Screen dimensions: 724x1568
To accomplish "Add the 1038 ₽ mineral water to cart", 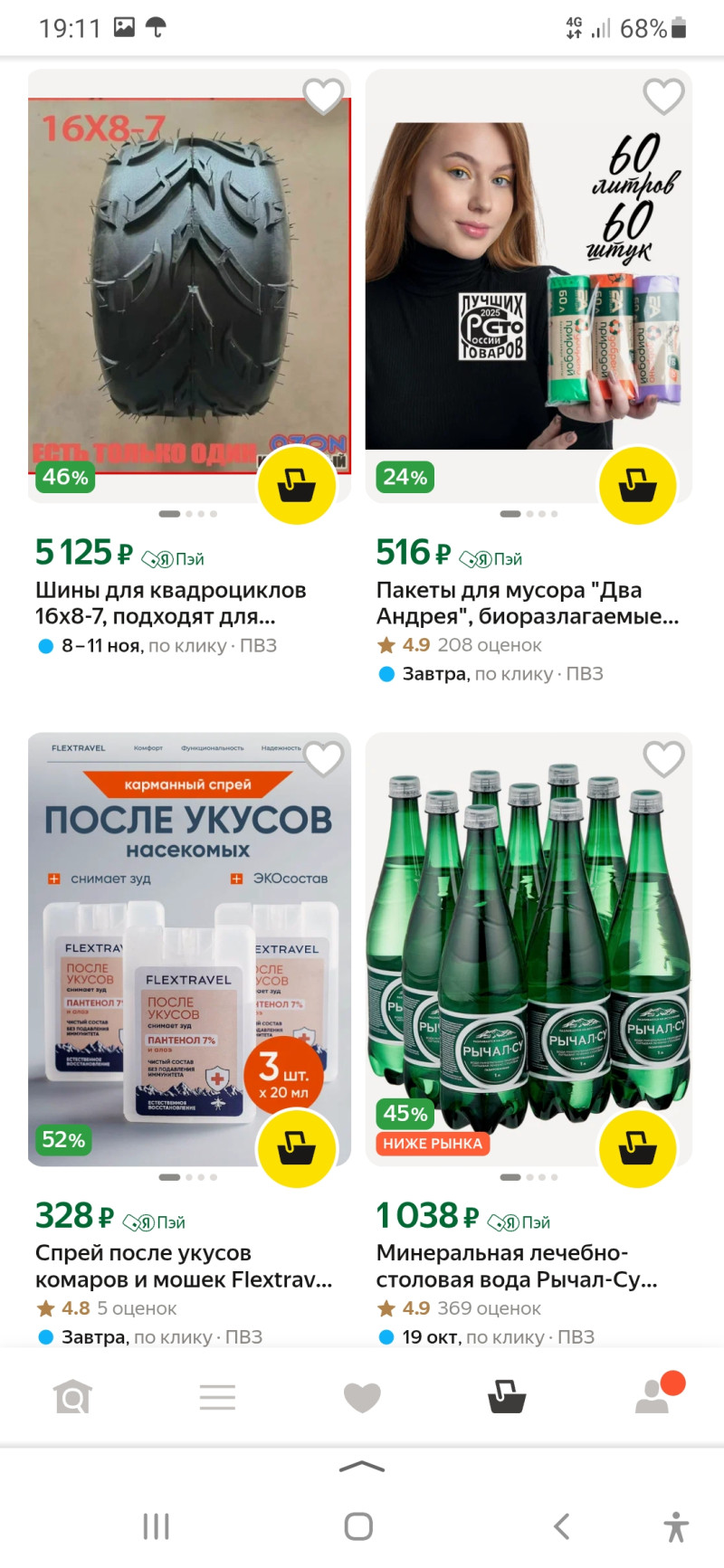I will pos(638,1148).
